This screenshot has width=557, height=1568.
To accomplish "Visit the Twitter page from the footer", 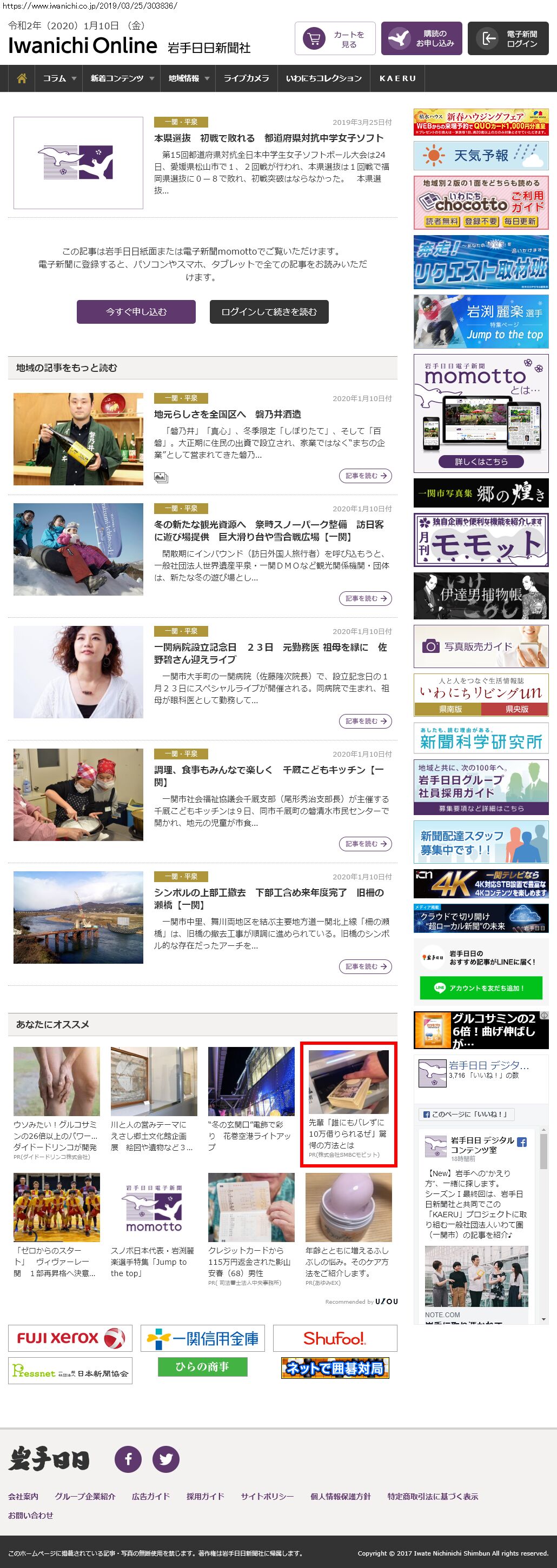I will (165, 1459).
